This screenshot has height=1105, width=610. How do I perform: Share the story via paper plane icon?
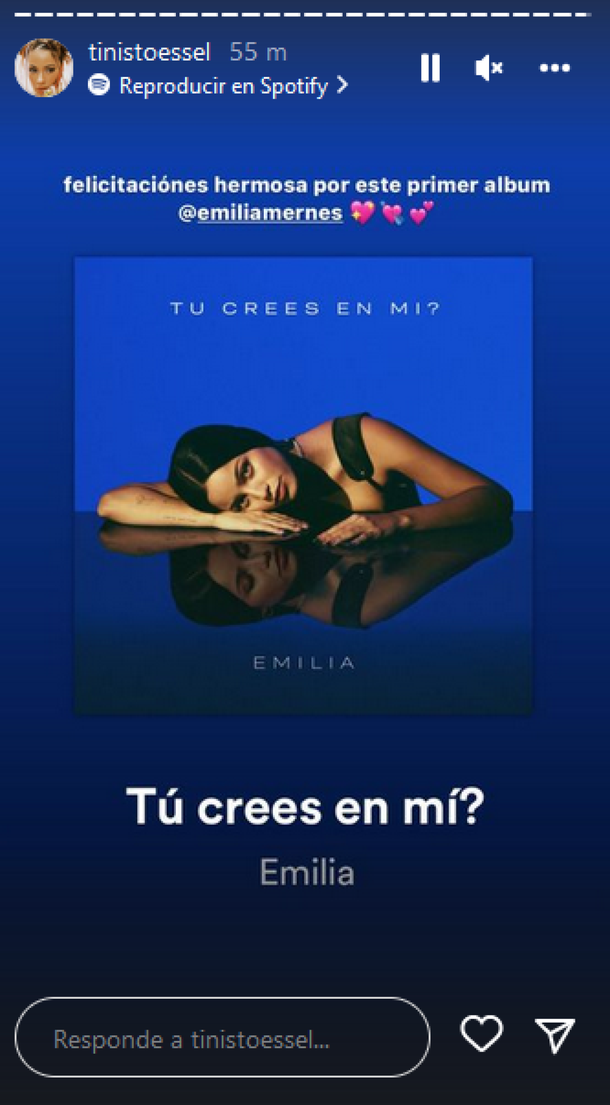tap(554, 1035)
